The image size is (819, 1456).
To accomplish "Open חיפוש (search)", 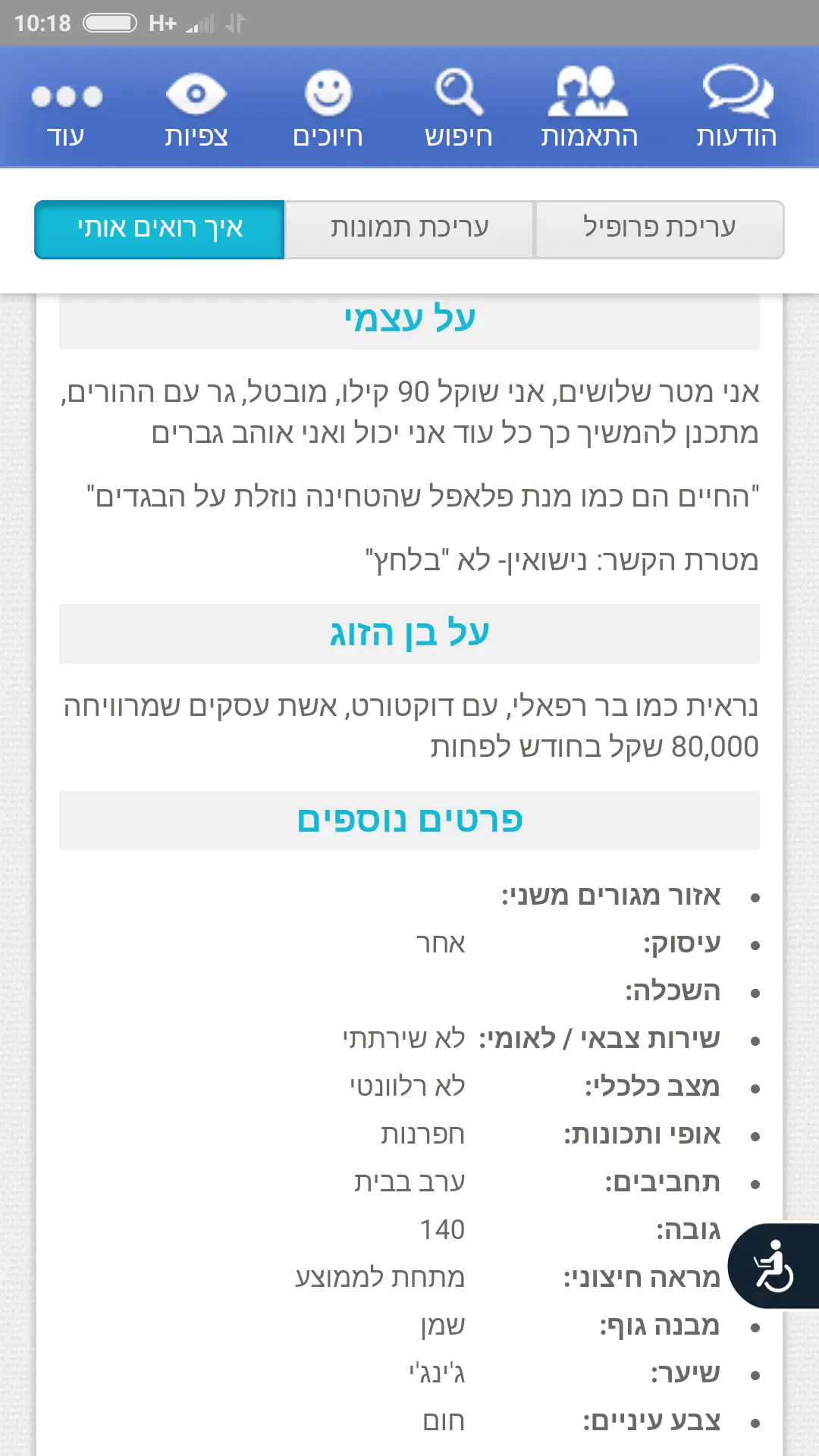I will tap(458, 108).
